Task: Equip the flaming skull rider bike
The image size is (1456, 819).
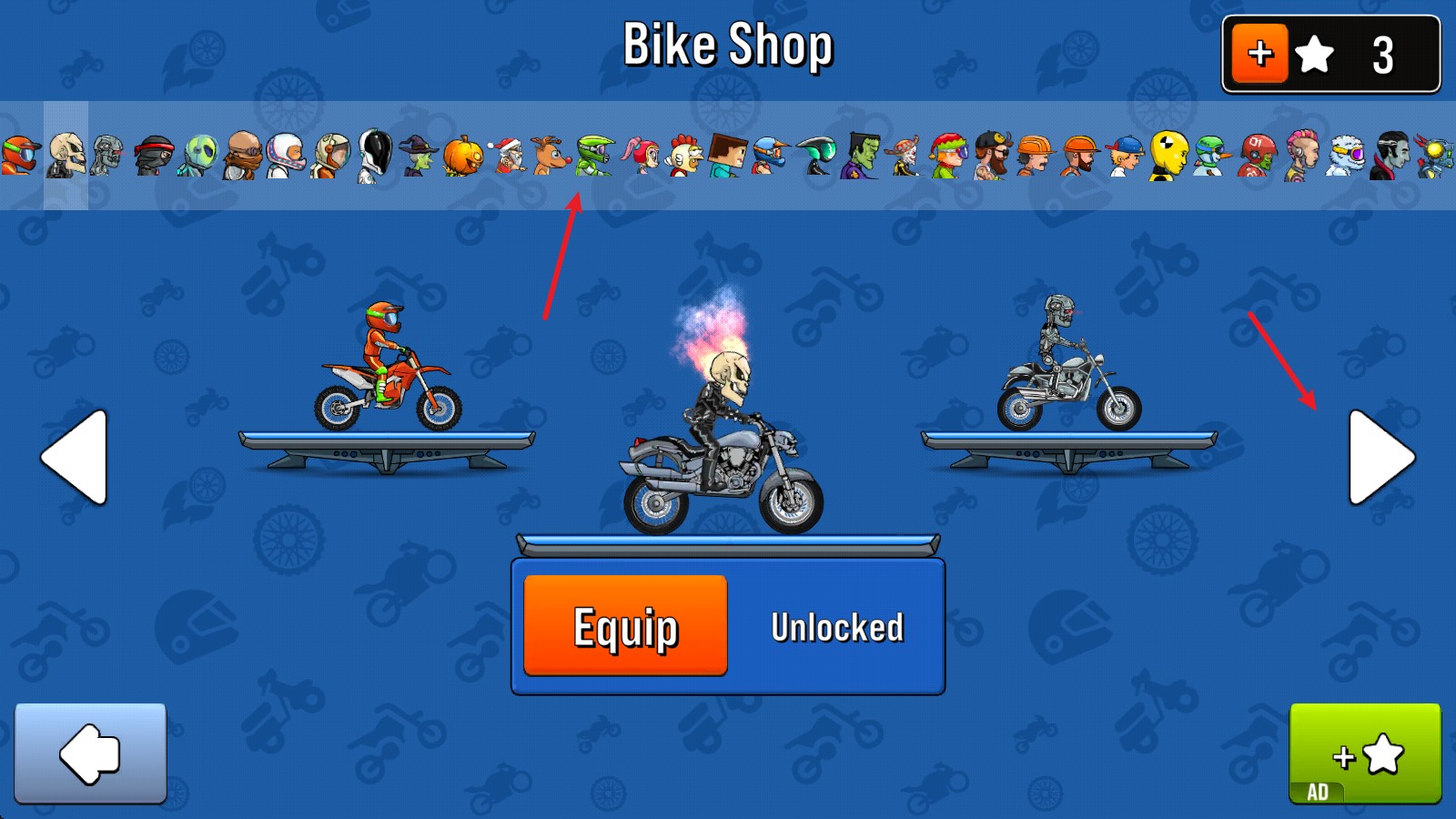Action: [x=625, y=626]
